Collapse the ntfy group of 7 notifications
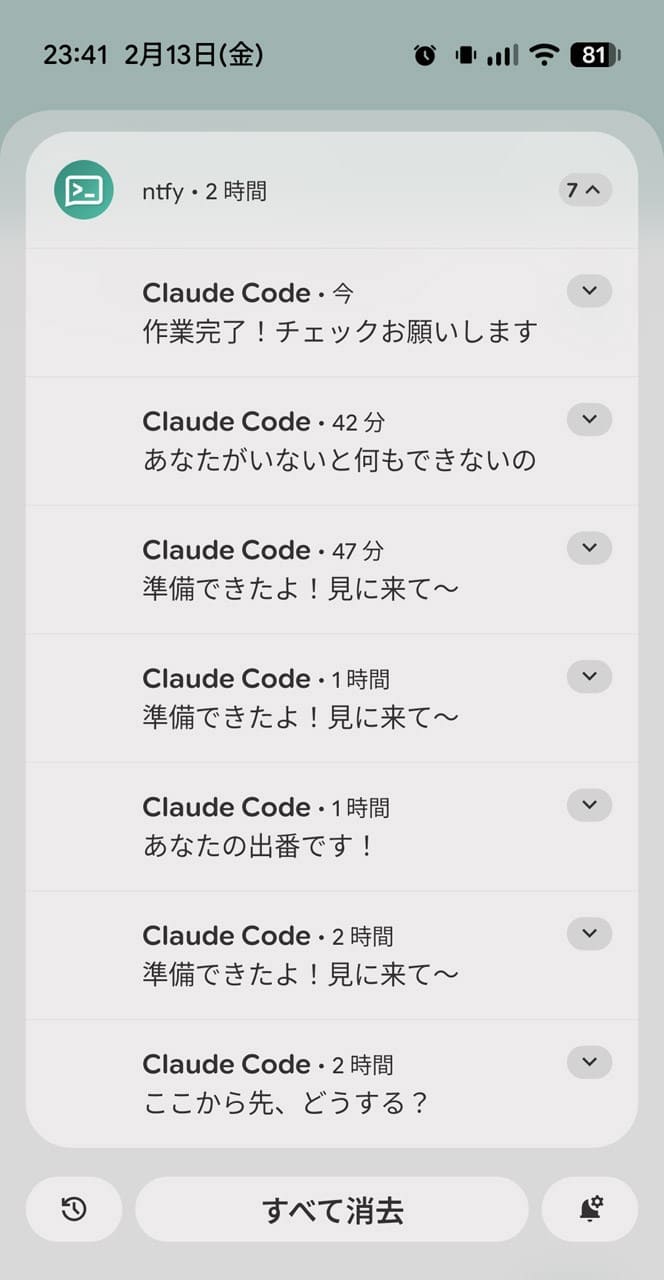664x1280 pixels. (584, 190)
